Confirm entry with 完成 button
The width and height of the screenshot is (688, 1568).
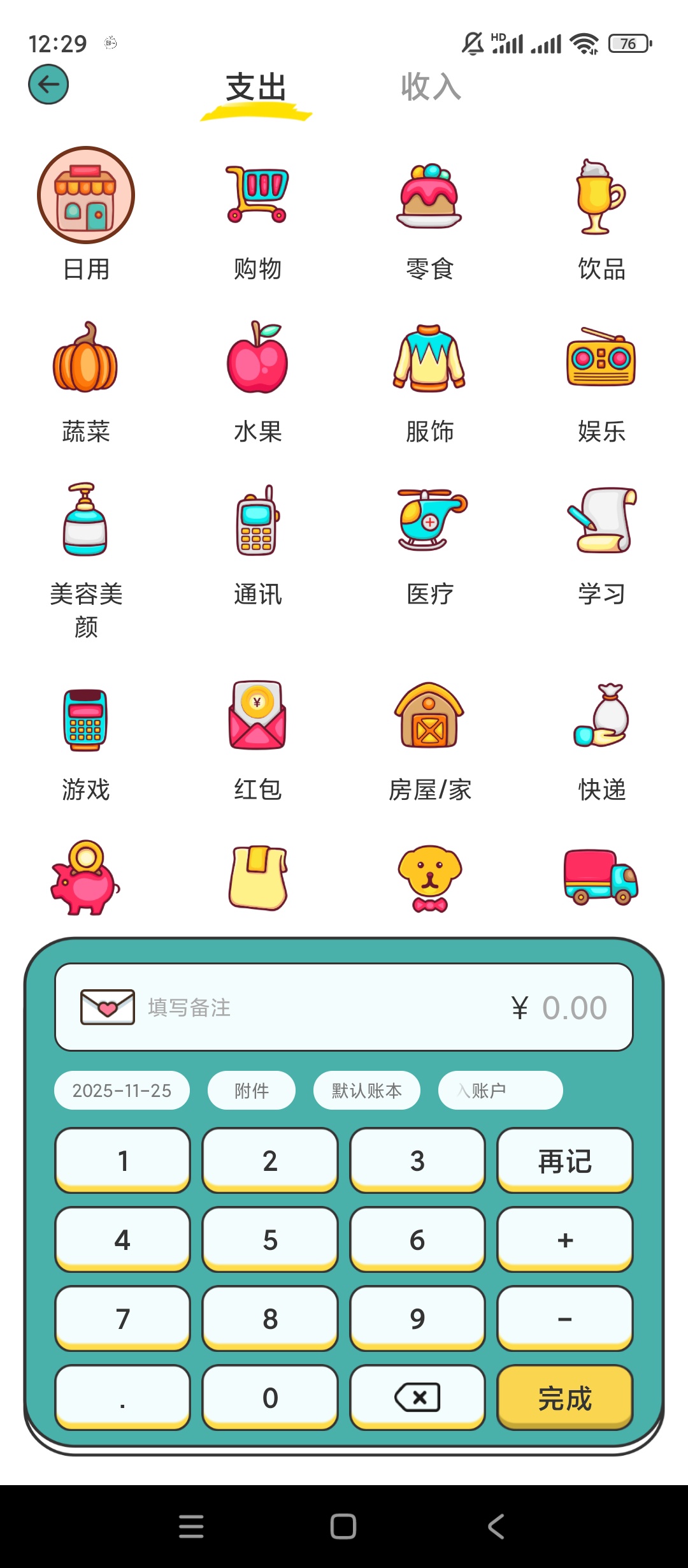[x=564, y=1398]
